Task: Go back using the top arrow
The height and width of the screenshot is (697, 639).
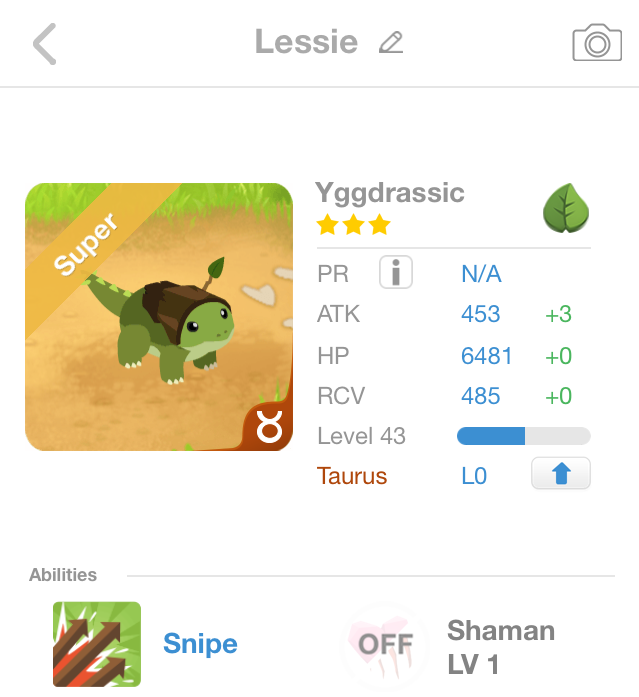Action: tap(44, 44)
